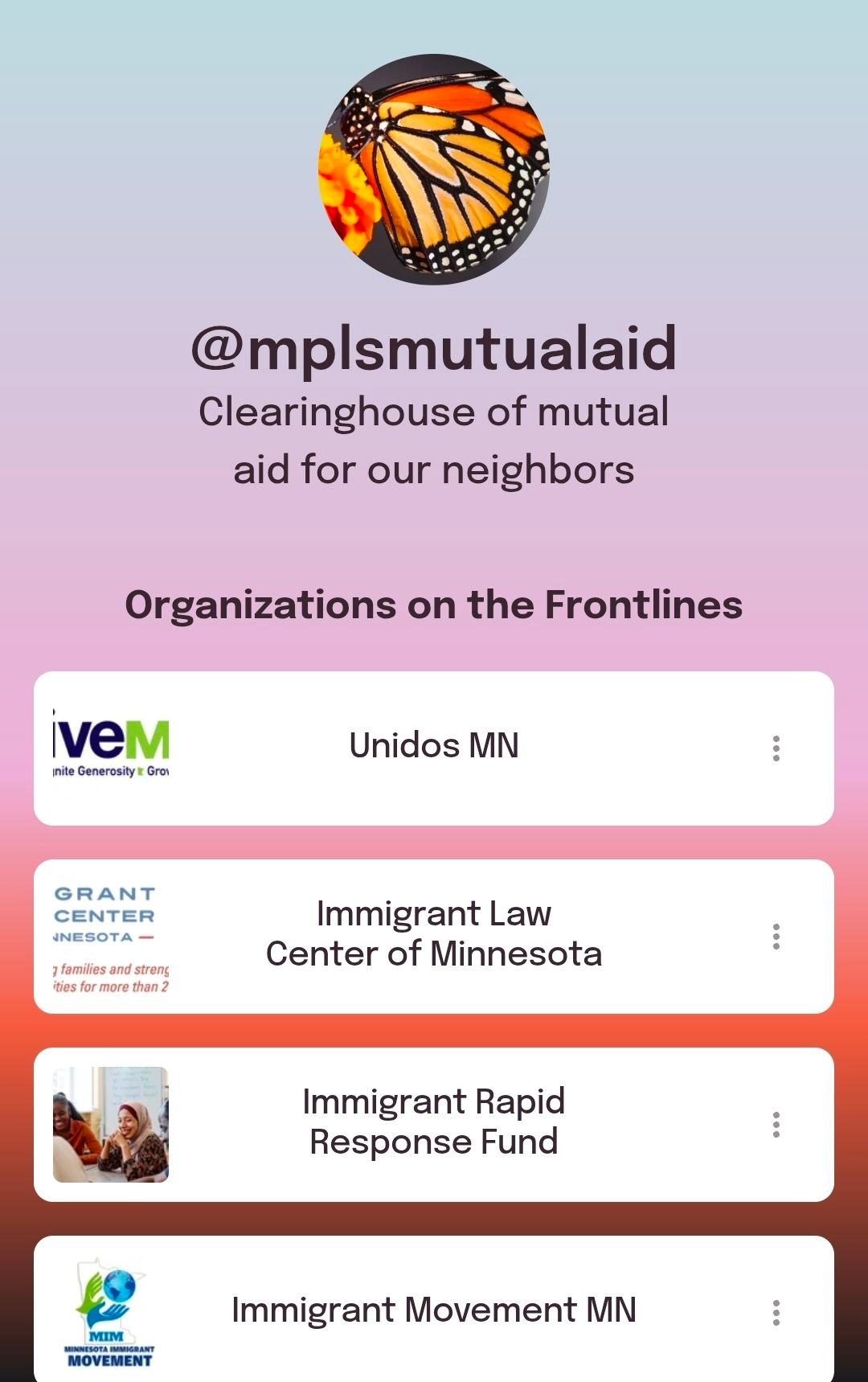The image size is (868, 1382).
Task: Open the Unidos MN link
Action: click(433, 746)
